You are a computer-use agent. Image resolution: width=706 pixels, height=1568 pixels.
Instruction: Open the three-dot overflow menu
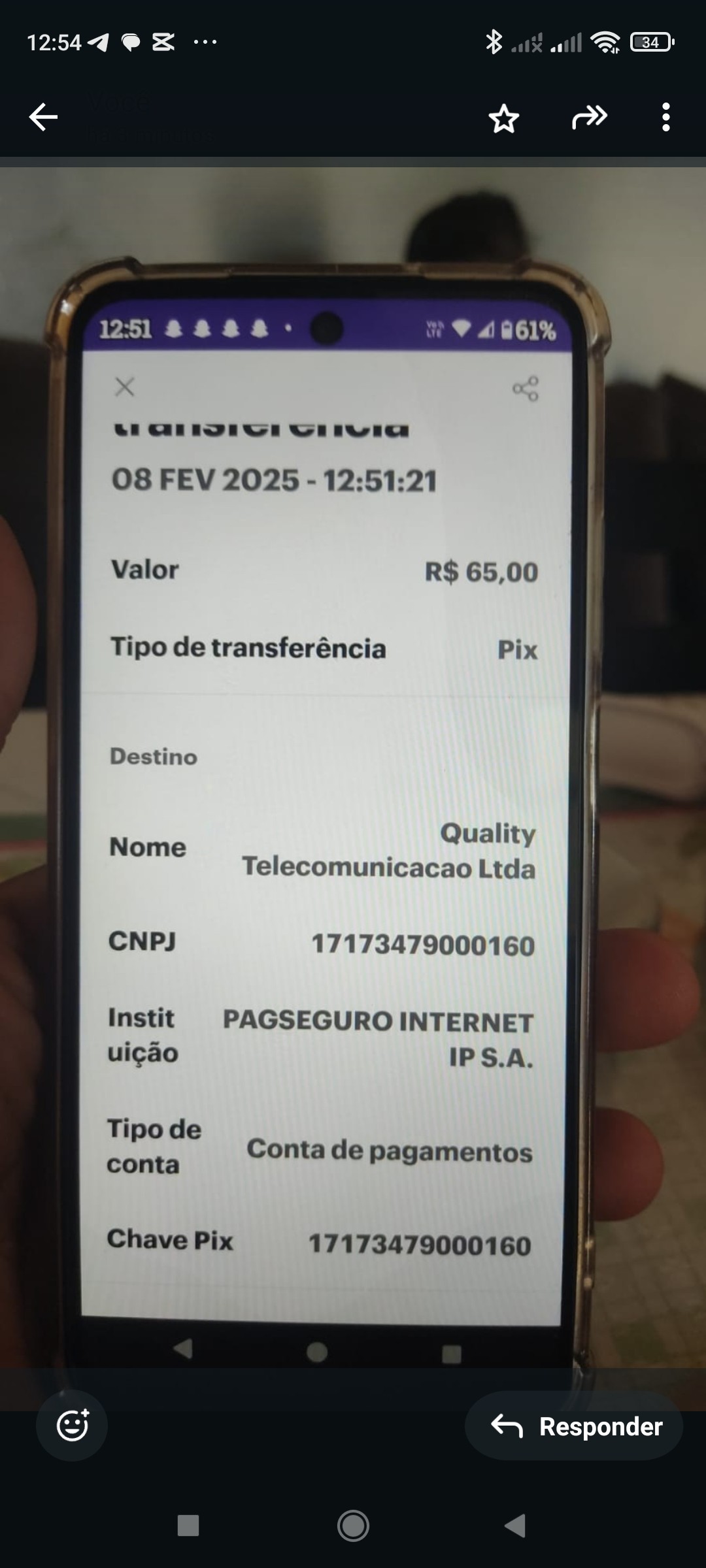tap(665, 118)
